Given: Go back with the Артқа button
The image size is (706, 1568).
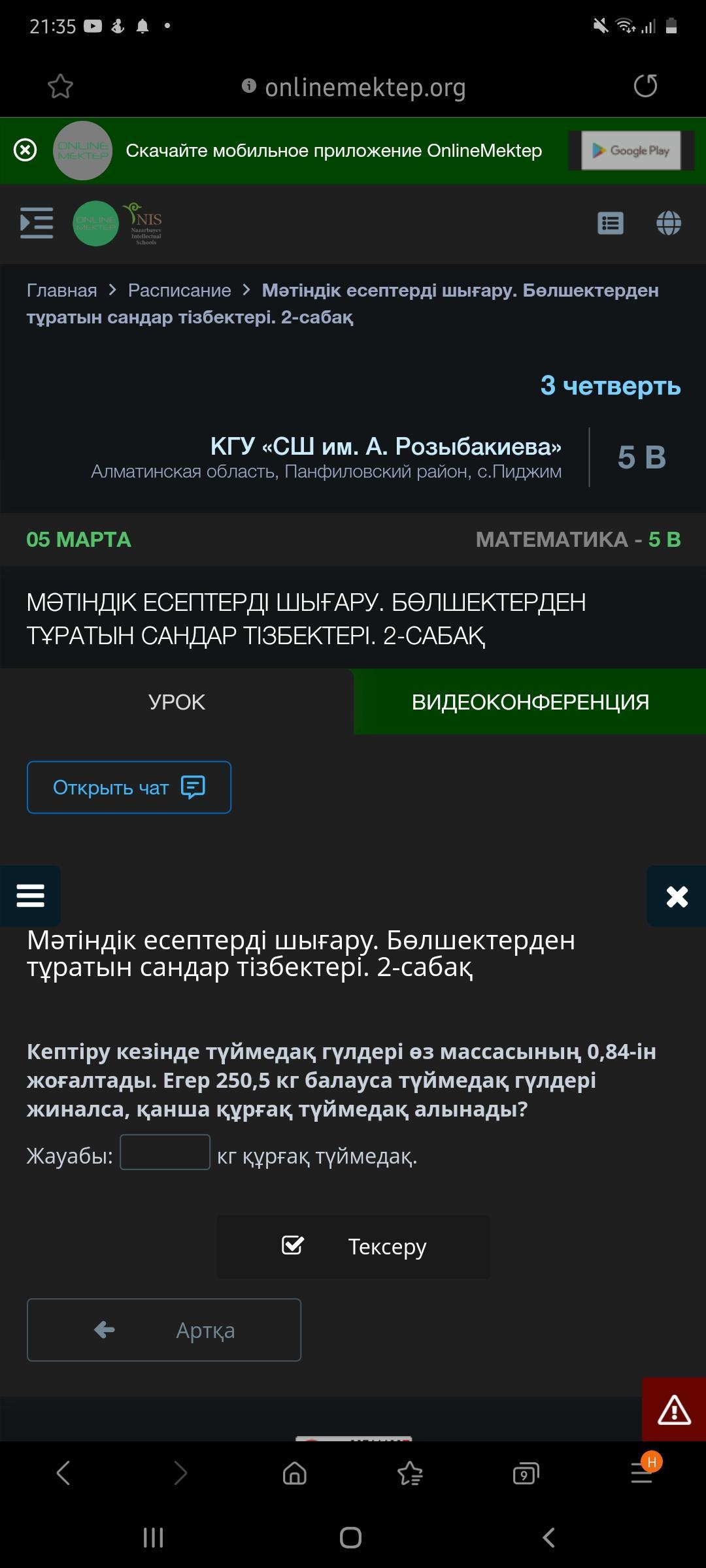Looking at the screenshot, I should point(164,1330).
